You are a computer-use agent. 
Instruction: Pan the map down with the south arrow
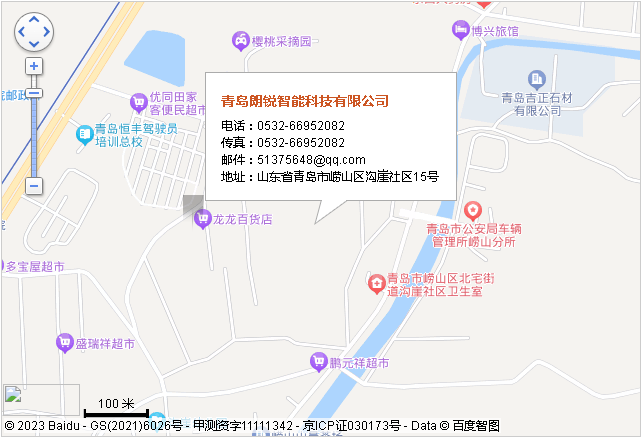34,45
